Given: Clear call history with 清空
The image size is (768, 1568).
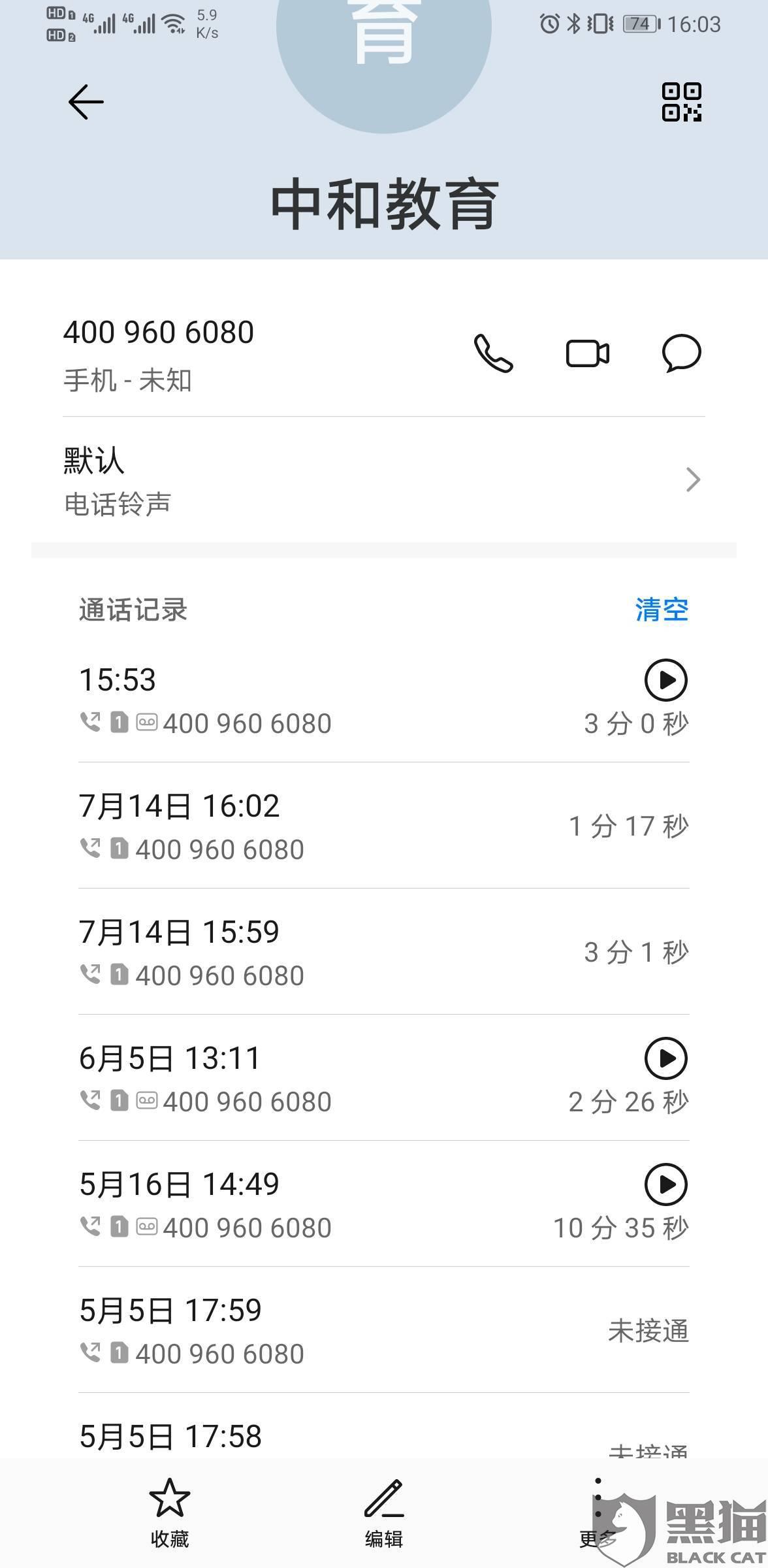Looking at the screenshot, I should [662, 610].
